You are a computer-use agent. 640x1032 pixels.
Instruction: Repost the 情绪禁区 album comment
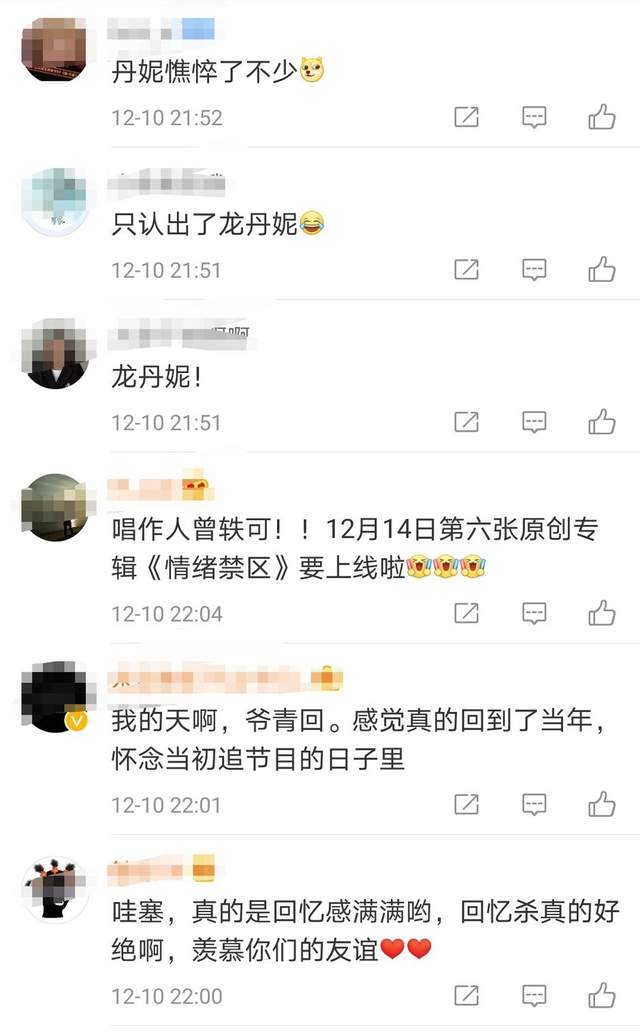click(x=466, y=612)
